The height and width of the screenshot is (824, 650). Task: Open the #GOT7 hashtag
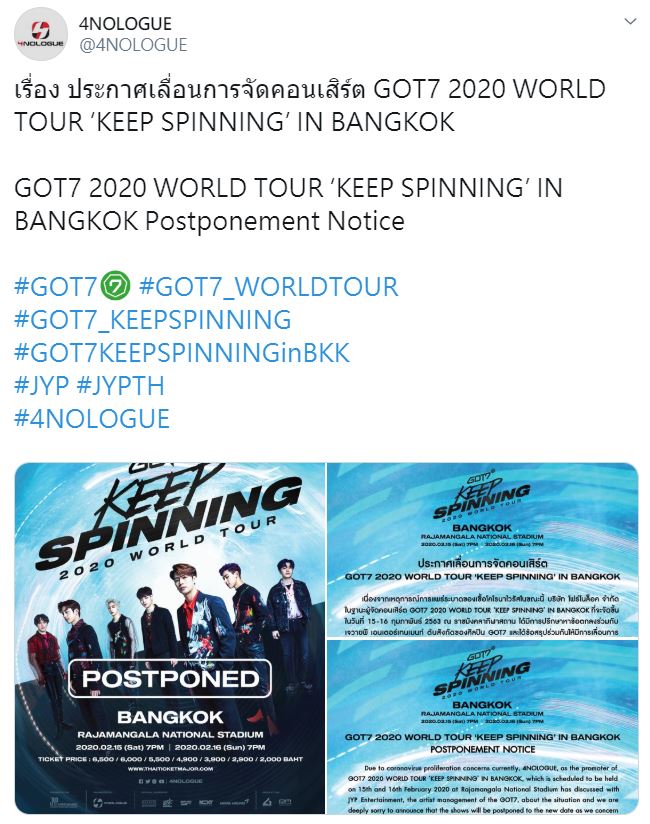[x=55, y=287]
